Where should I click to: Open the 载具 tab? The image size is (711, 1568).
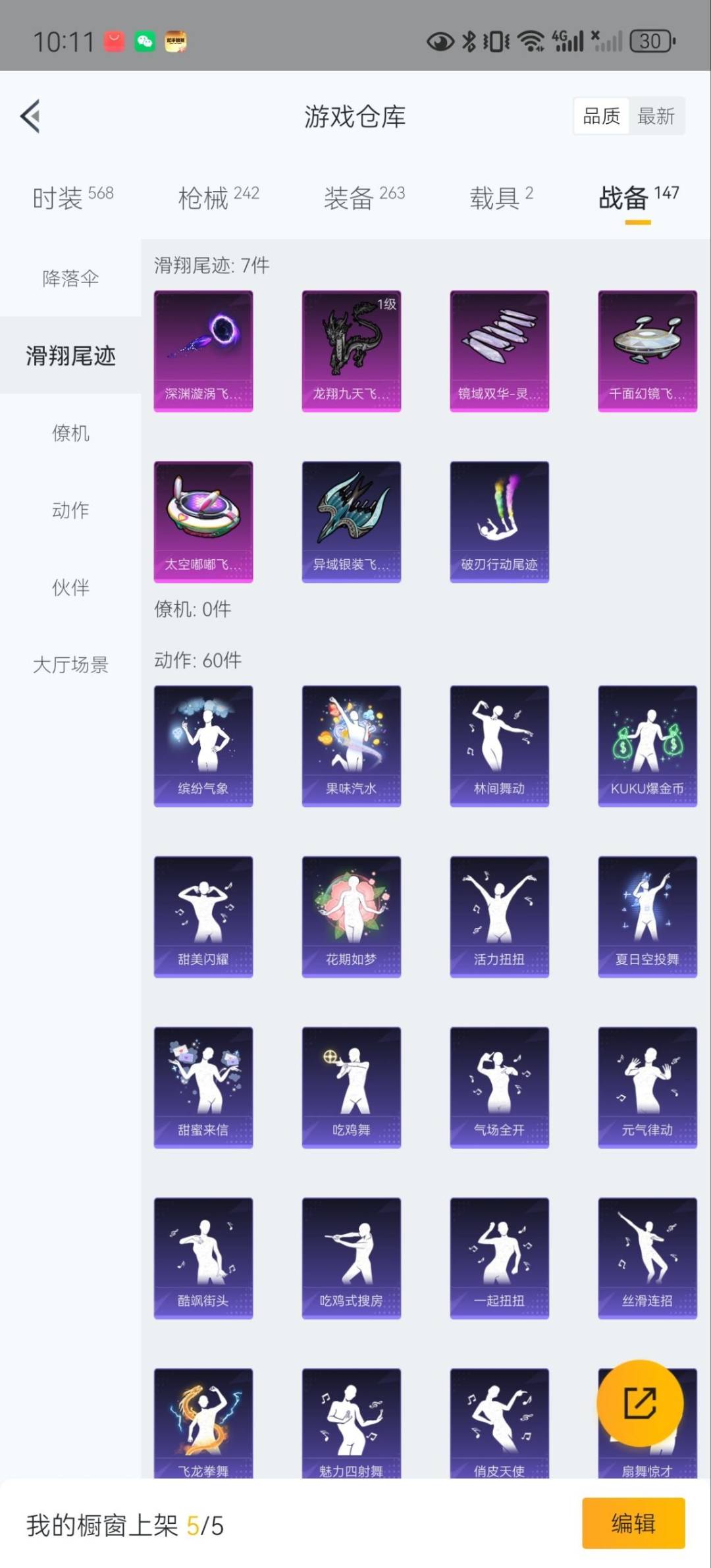click(500, 197)
